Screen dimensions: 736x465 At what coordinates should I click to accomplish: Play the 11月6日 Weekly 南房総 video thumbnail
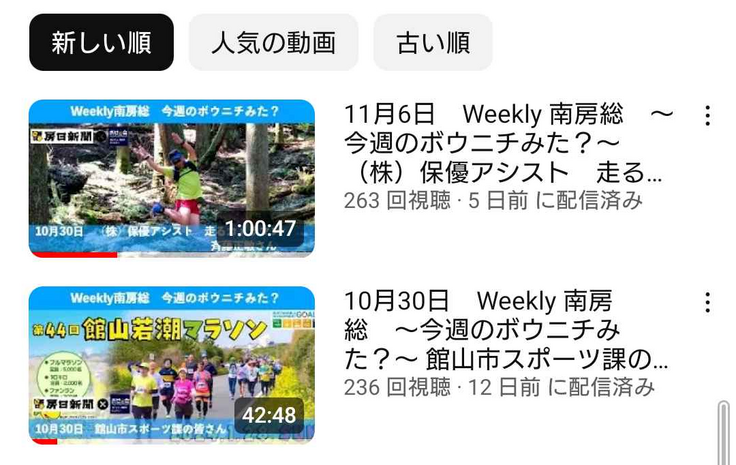click(171, 178)
